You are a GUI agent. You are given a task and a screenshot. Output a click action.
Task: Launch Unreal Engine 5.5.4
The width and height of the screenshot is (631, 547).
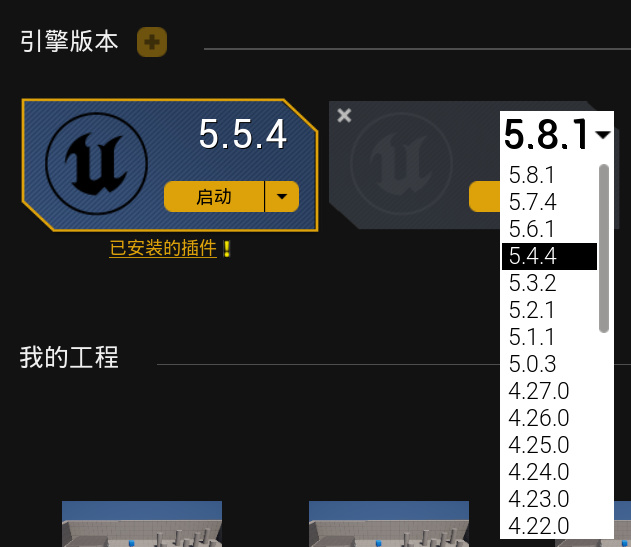[x=214, y=196]
